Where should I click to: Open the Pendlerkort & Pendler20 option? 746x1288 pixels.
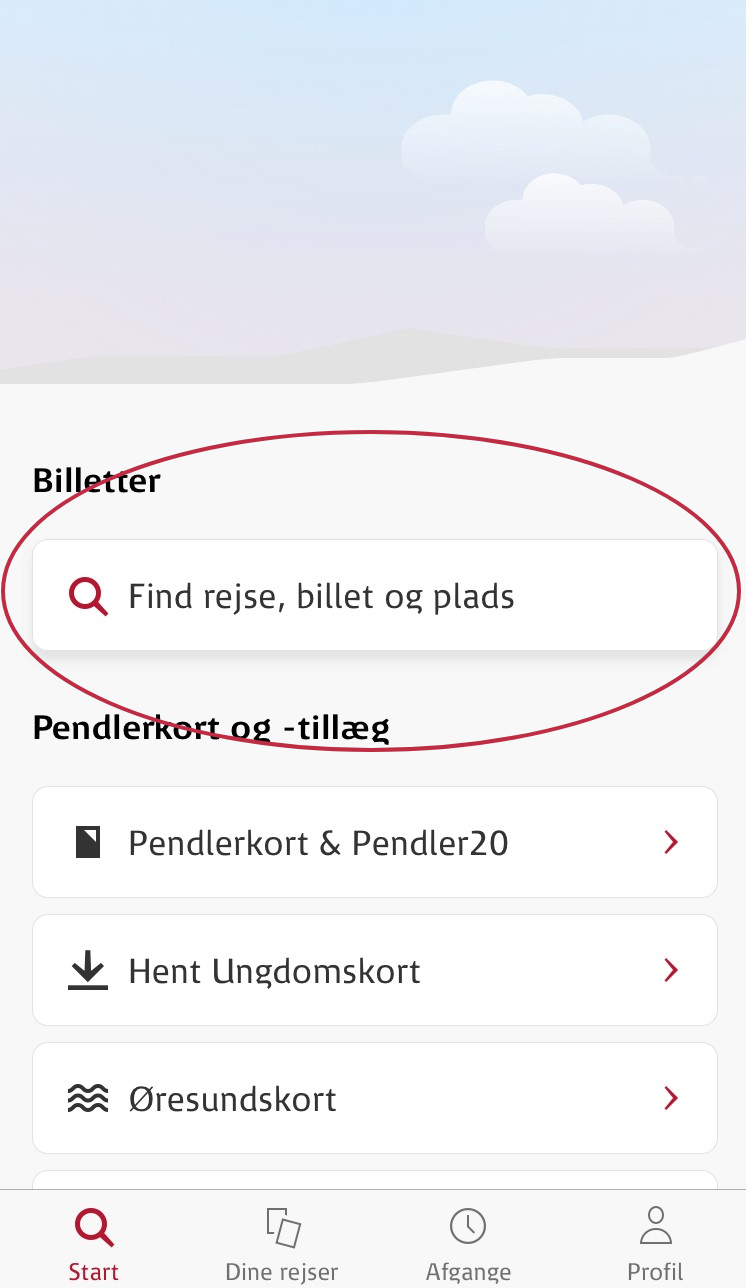pyautogui.click(x=373, y=842)
